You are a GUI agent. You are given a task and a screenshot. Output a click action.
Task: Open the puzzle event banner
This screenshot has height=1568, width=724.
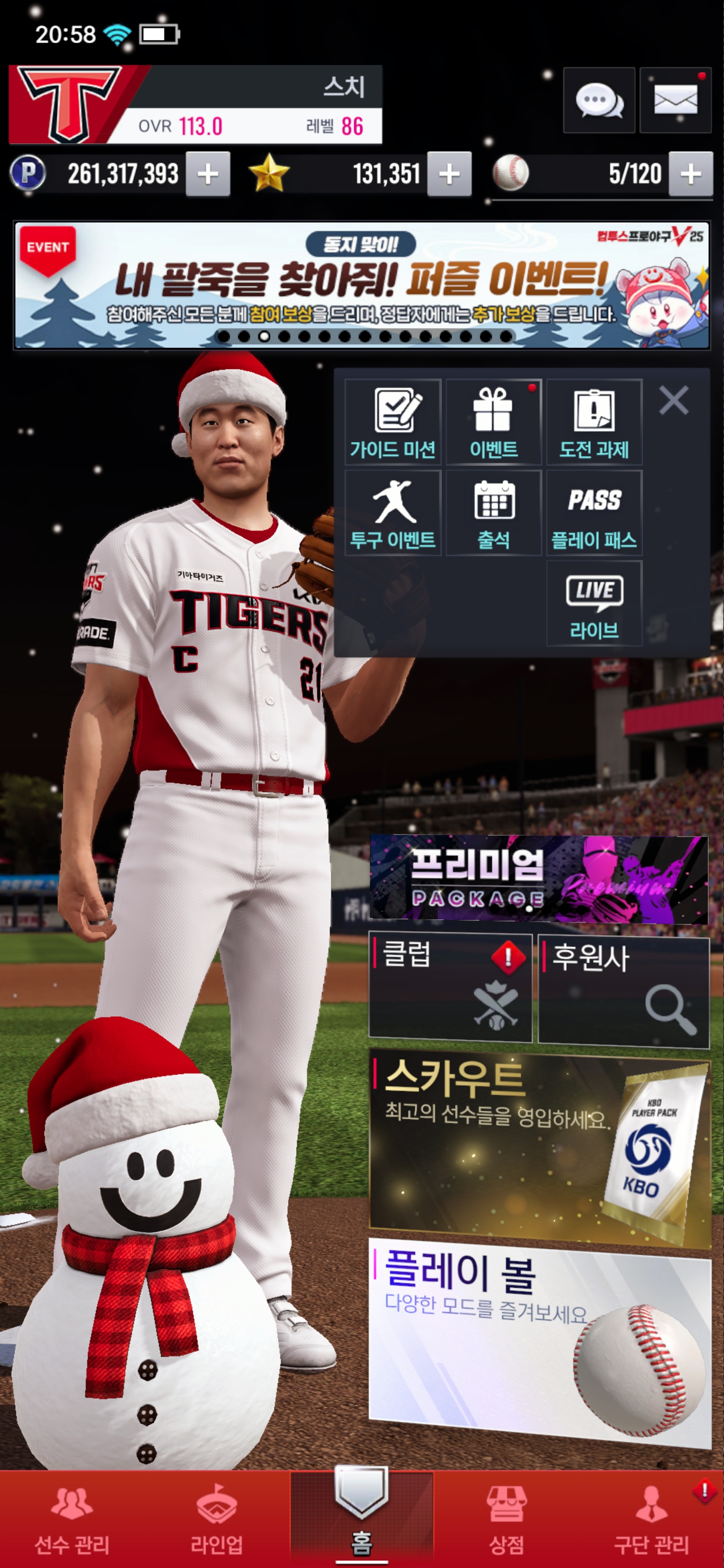point(361,285)
